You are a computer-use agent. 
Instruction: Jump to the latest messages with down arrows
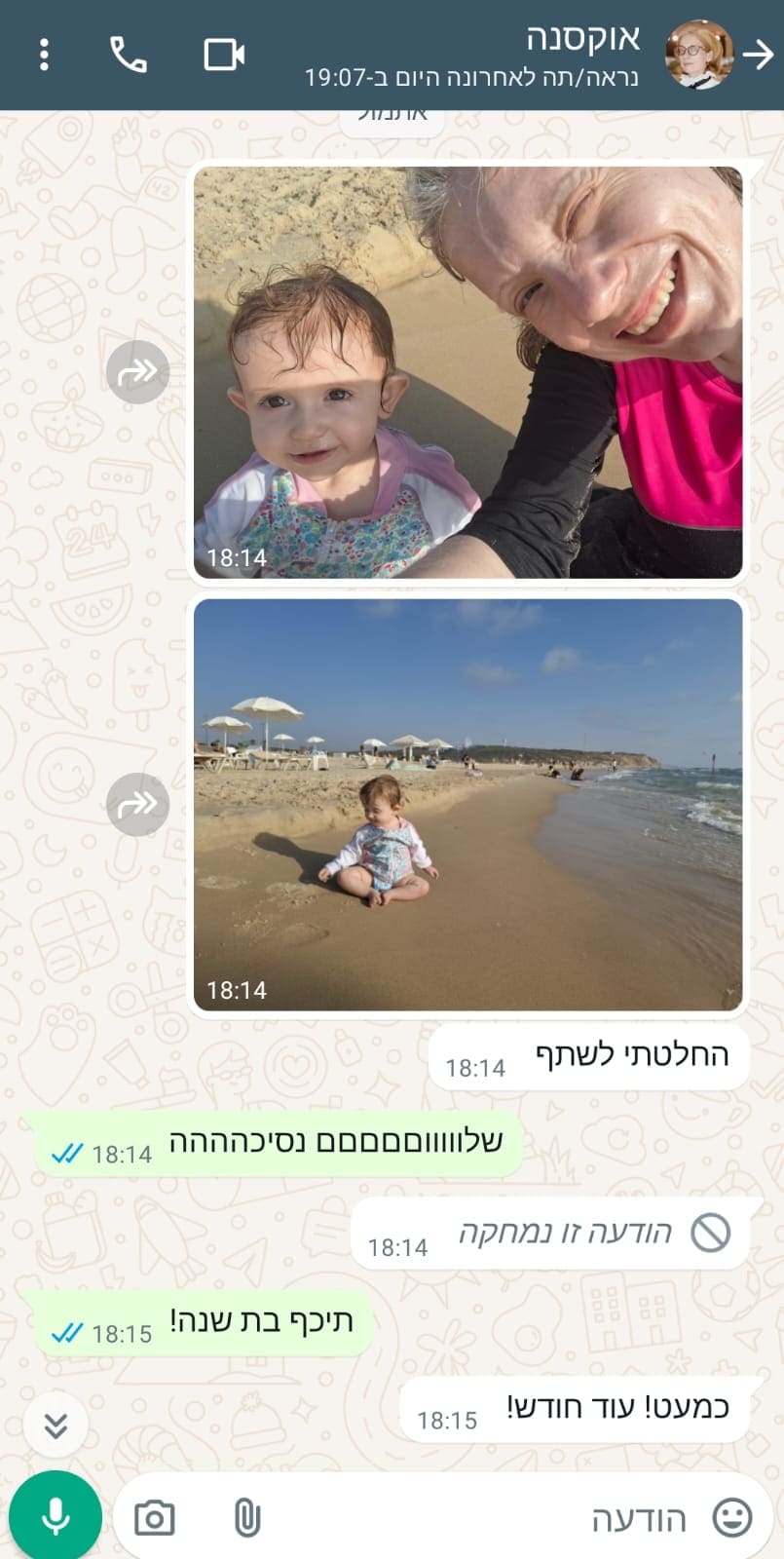click(56, 1426)
